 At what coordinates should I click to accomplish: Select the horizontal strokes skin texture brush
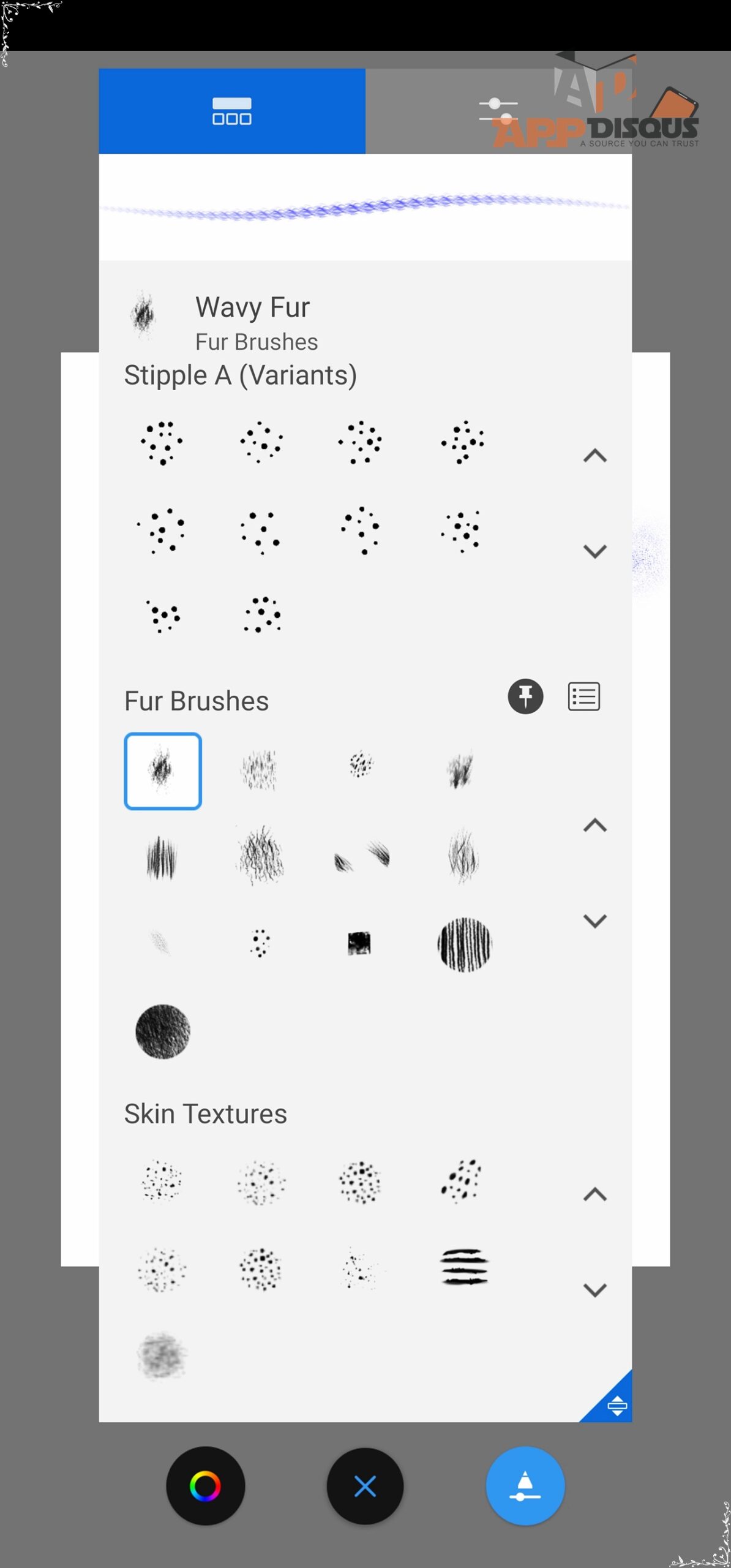tap(464, 1267)
